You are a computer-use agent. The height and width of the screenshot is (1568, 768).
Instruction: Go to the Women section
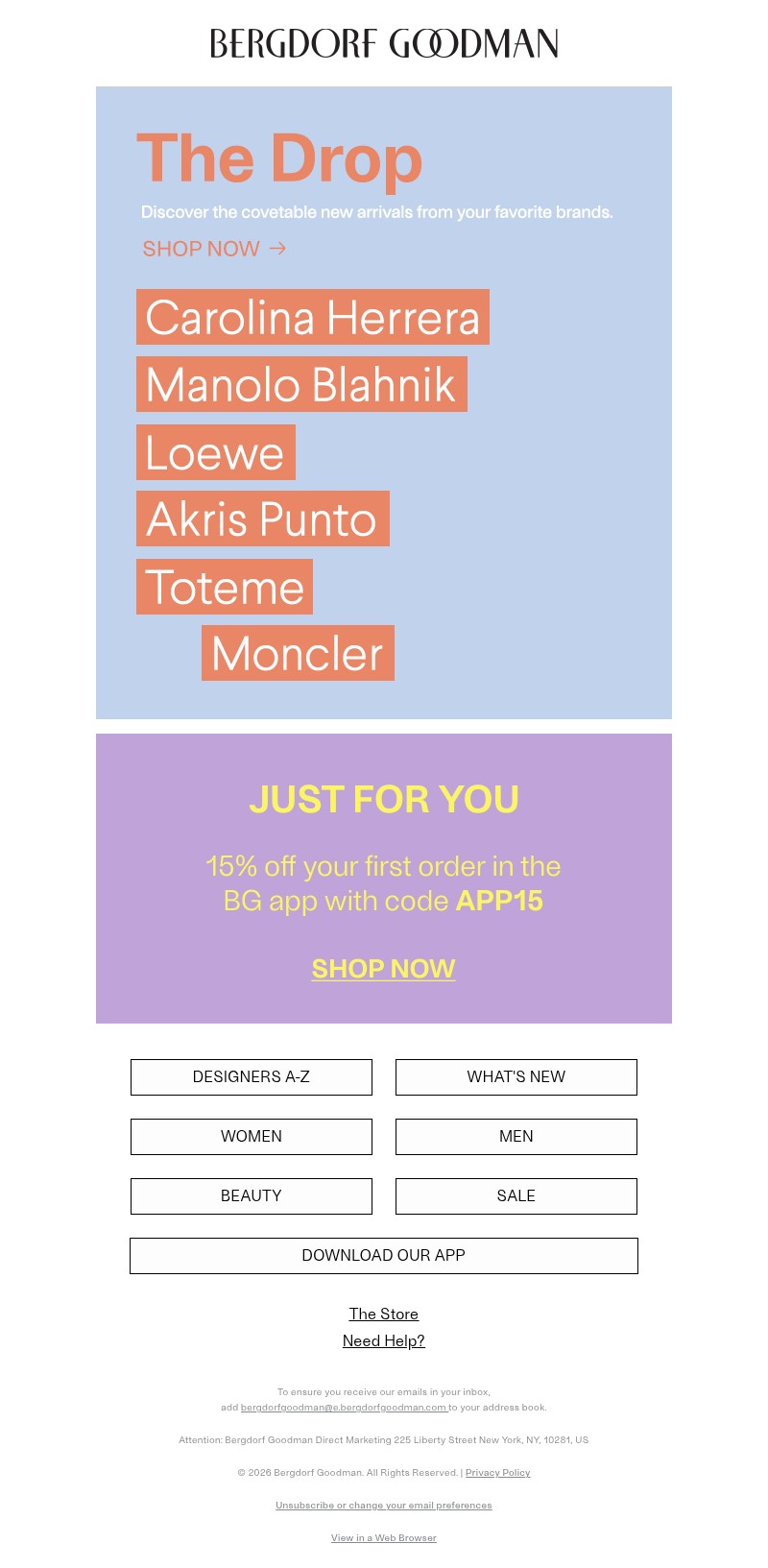[x=252, y=1137]
